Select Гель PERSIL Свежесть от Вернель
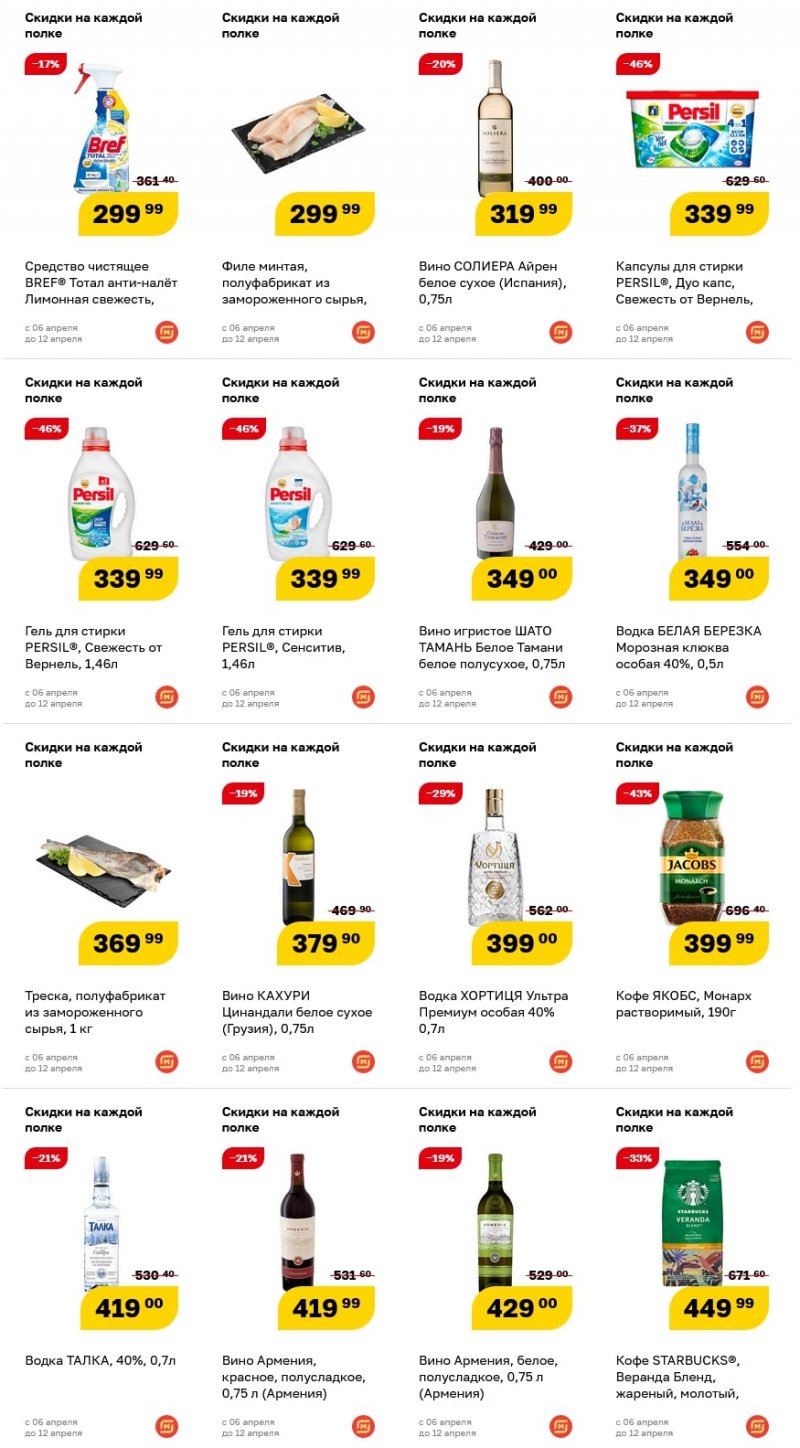800x1448 pixels. (x=101, y=541)
